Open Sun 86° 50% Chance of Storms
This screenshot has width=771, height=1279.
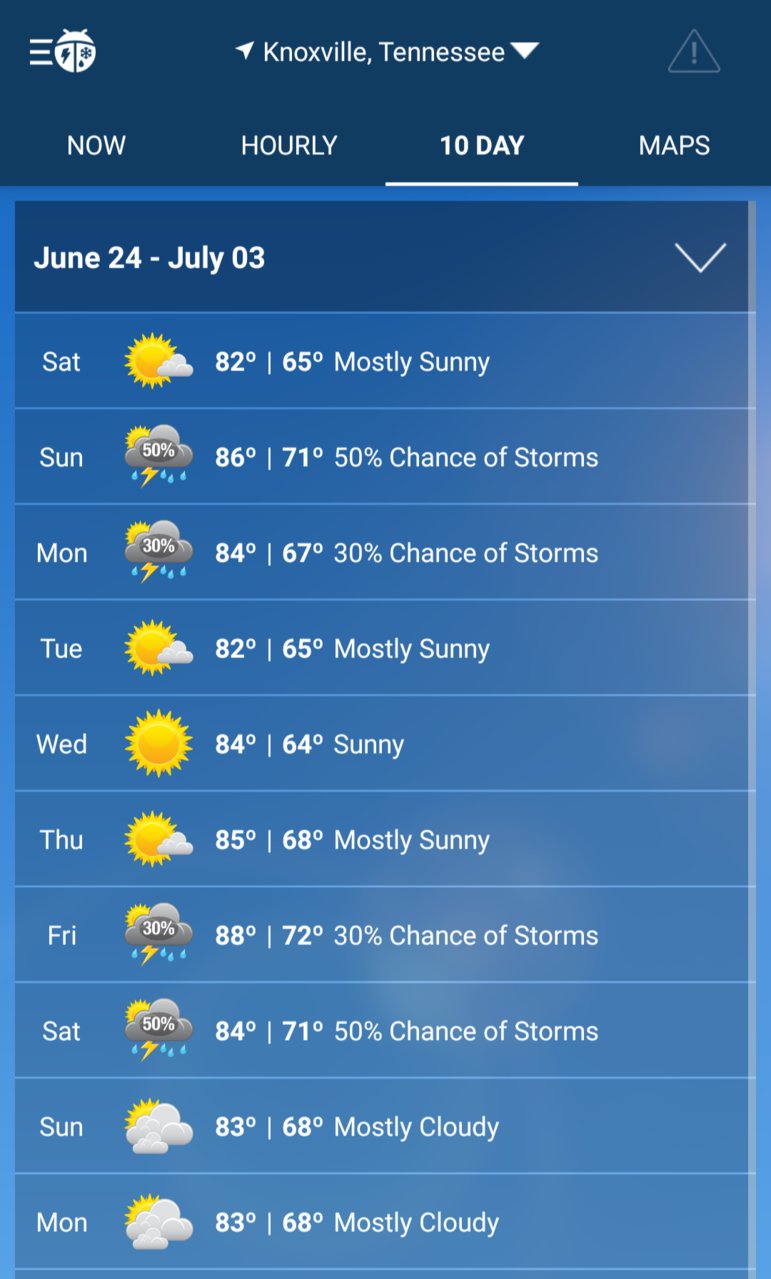(380, 457)
